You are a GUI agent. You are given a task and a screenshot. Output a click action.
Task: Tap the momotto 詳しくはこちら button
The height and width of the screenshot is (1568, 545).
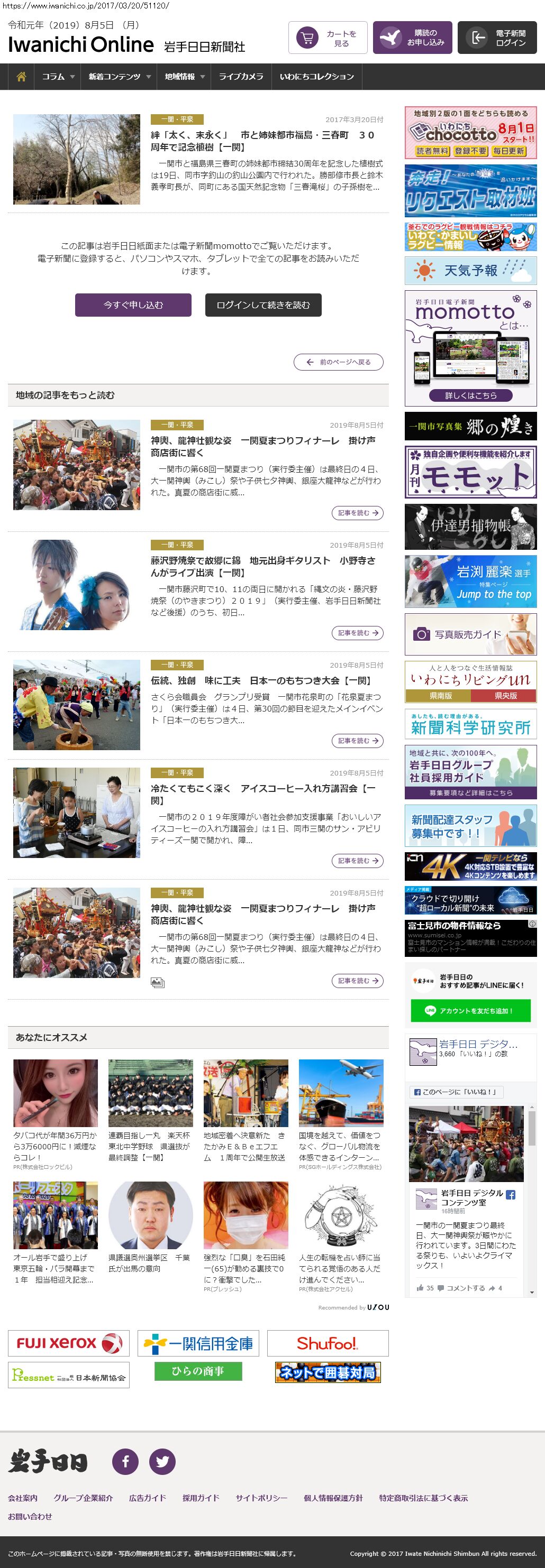470,395
